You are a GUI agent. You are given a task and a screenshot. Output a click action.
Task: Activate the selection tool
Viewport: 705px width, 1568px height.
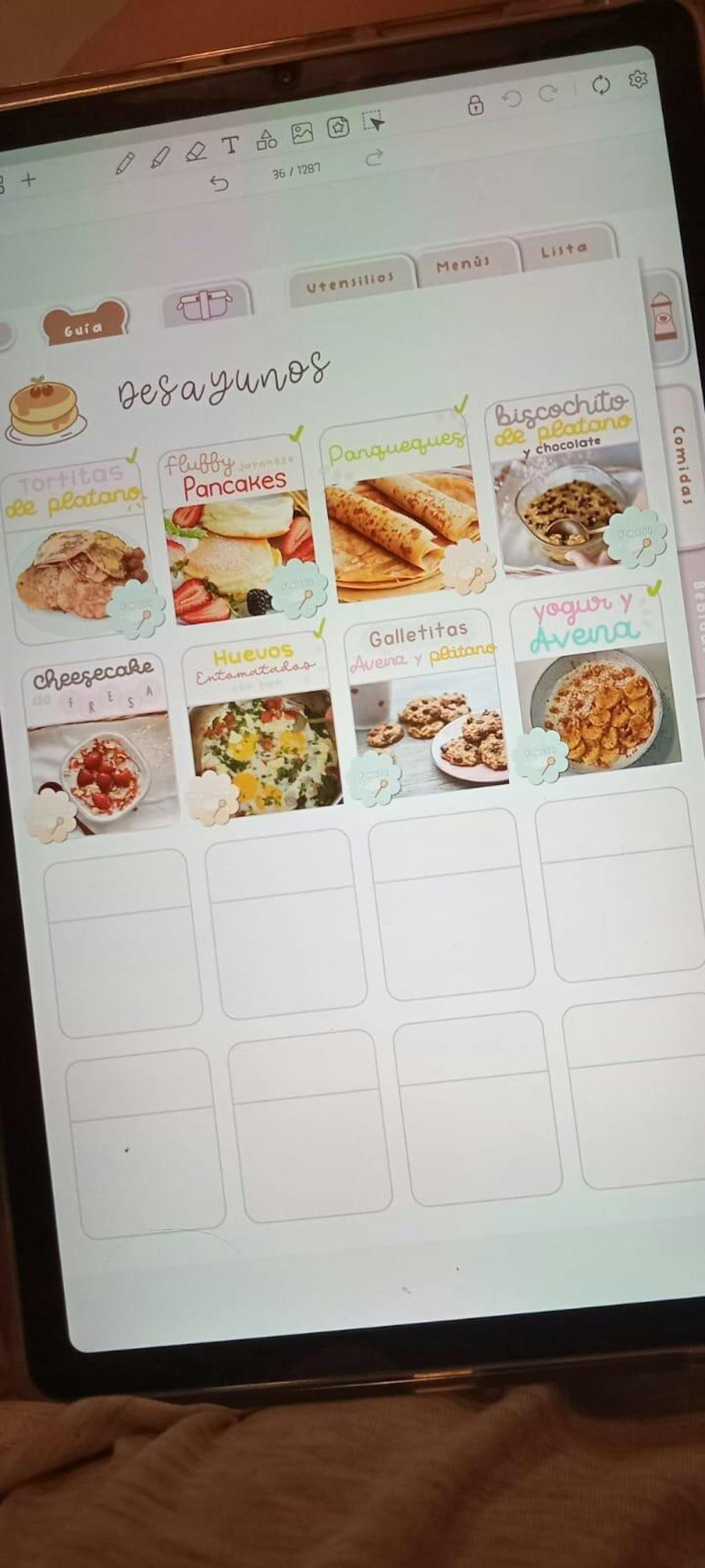pyautogui.click(x=374, y=121)
